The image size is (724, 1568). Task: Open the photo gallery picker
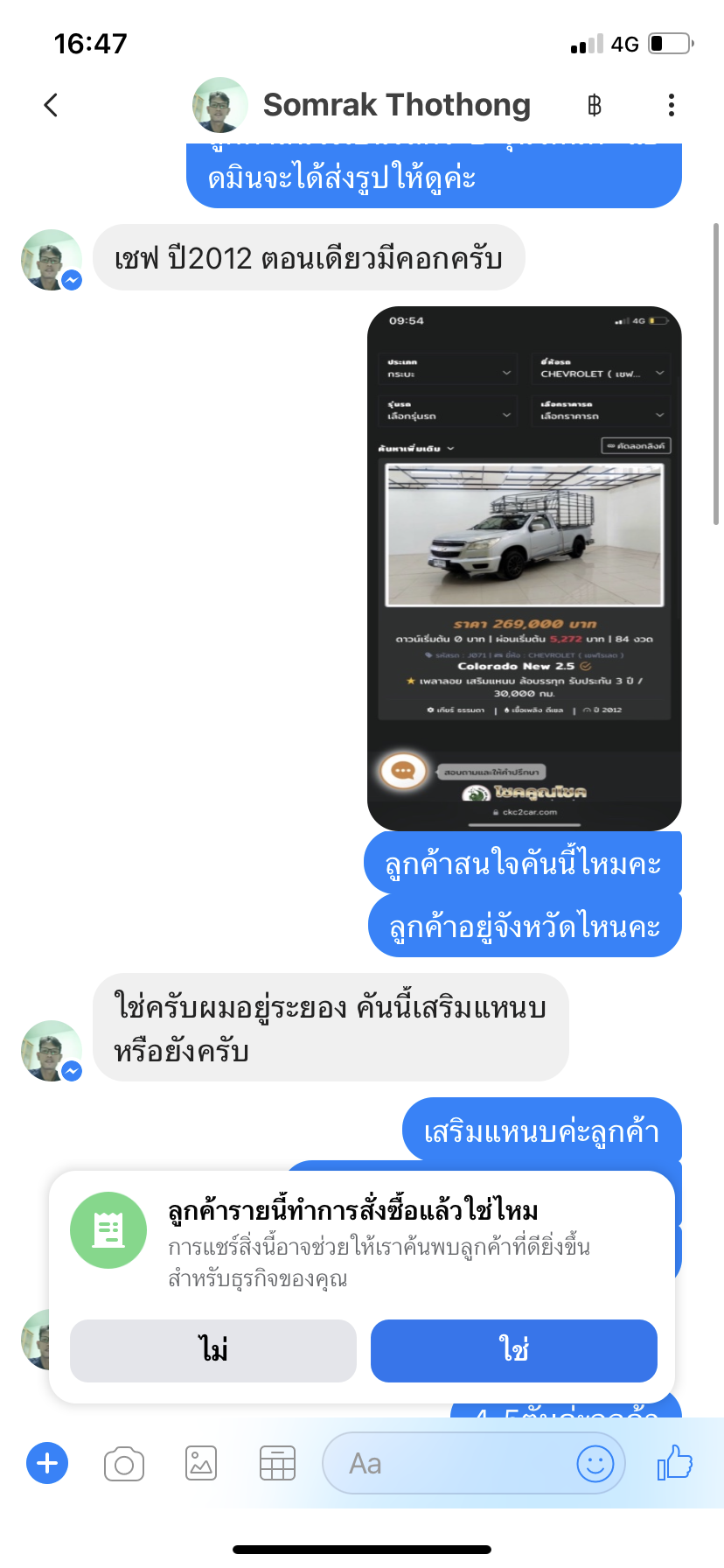click(201, 1463)
